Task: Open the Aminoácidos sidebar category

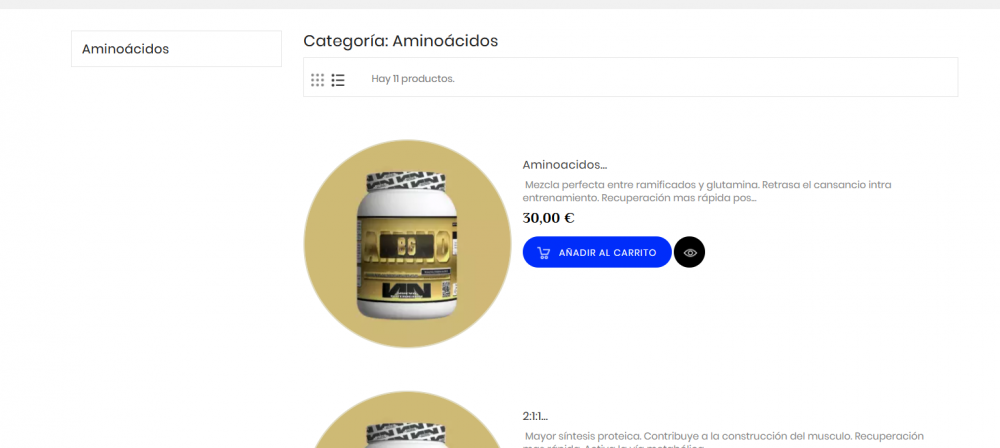Action: 126,49
